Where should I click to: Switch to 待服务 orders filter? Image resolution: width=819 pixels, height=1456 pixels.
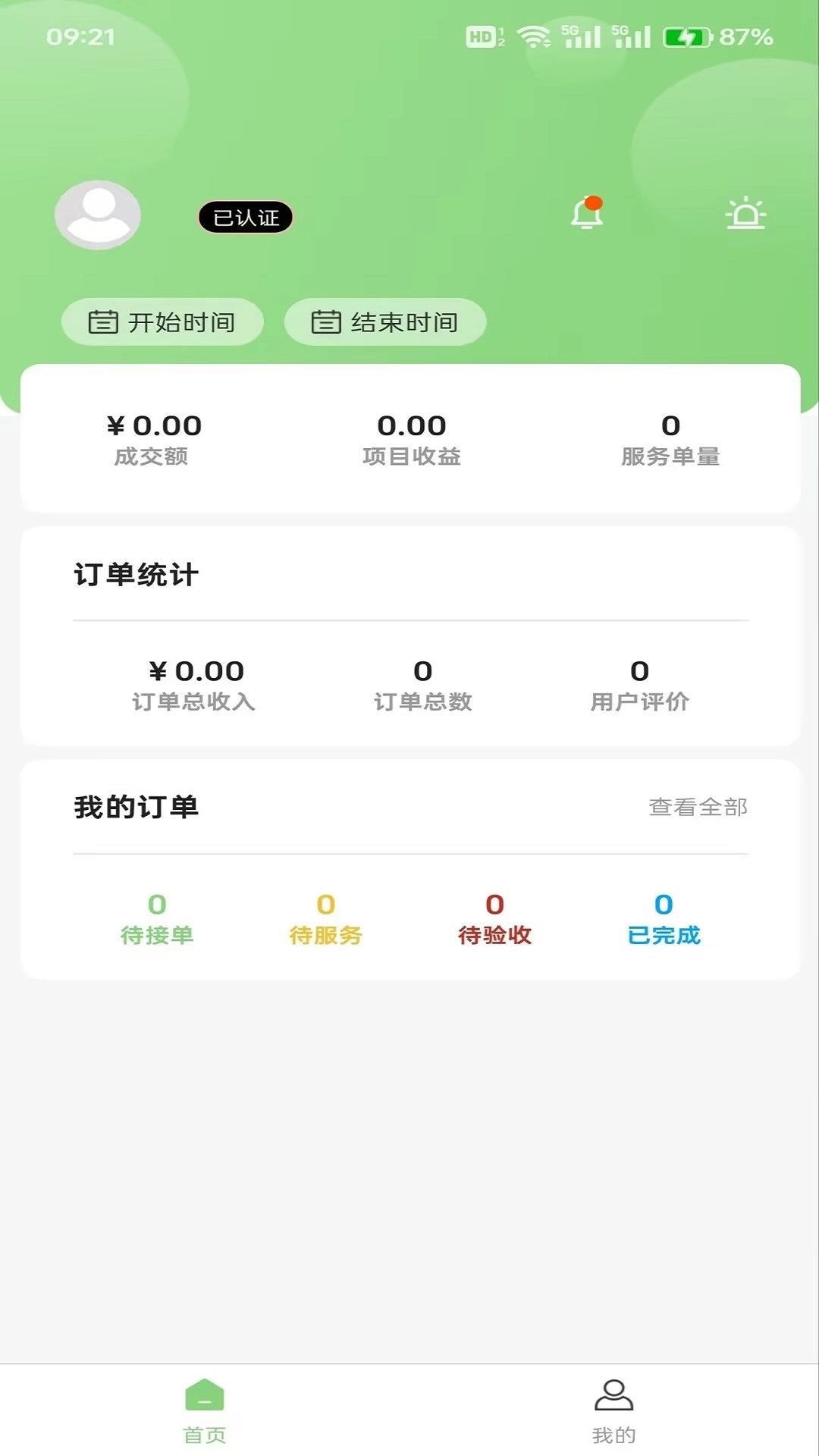coord(326,918)
